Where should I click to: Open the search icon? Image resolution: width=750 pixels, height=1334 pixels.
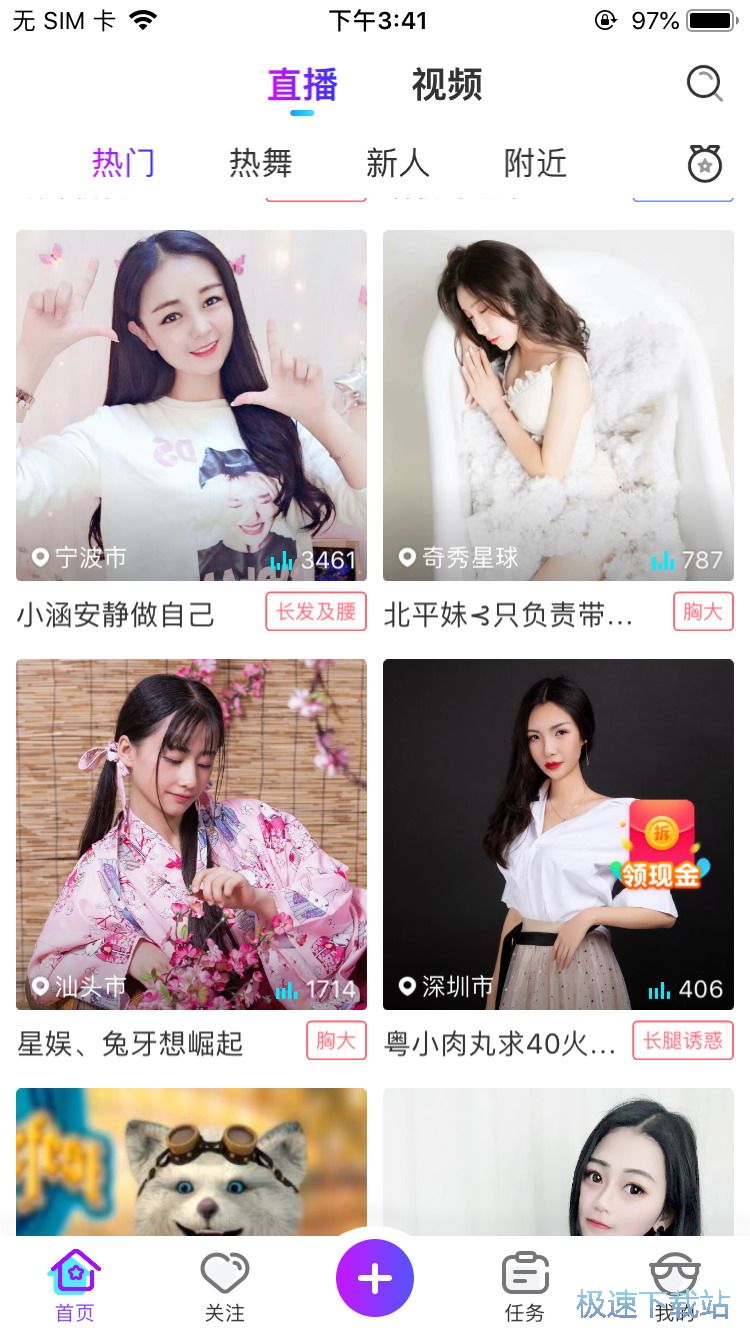(704, 84)
